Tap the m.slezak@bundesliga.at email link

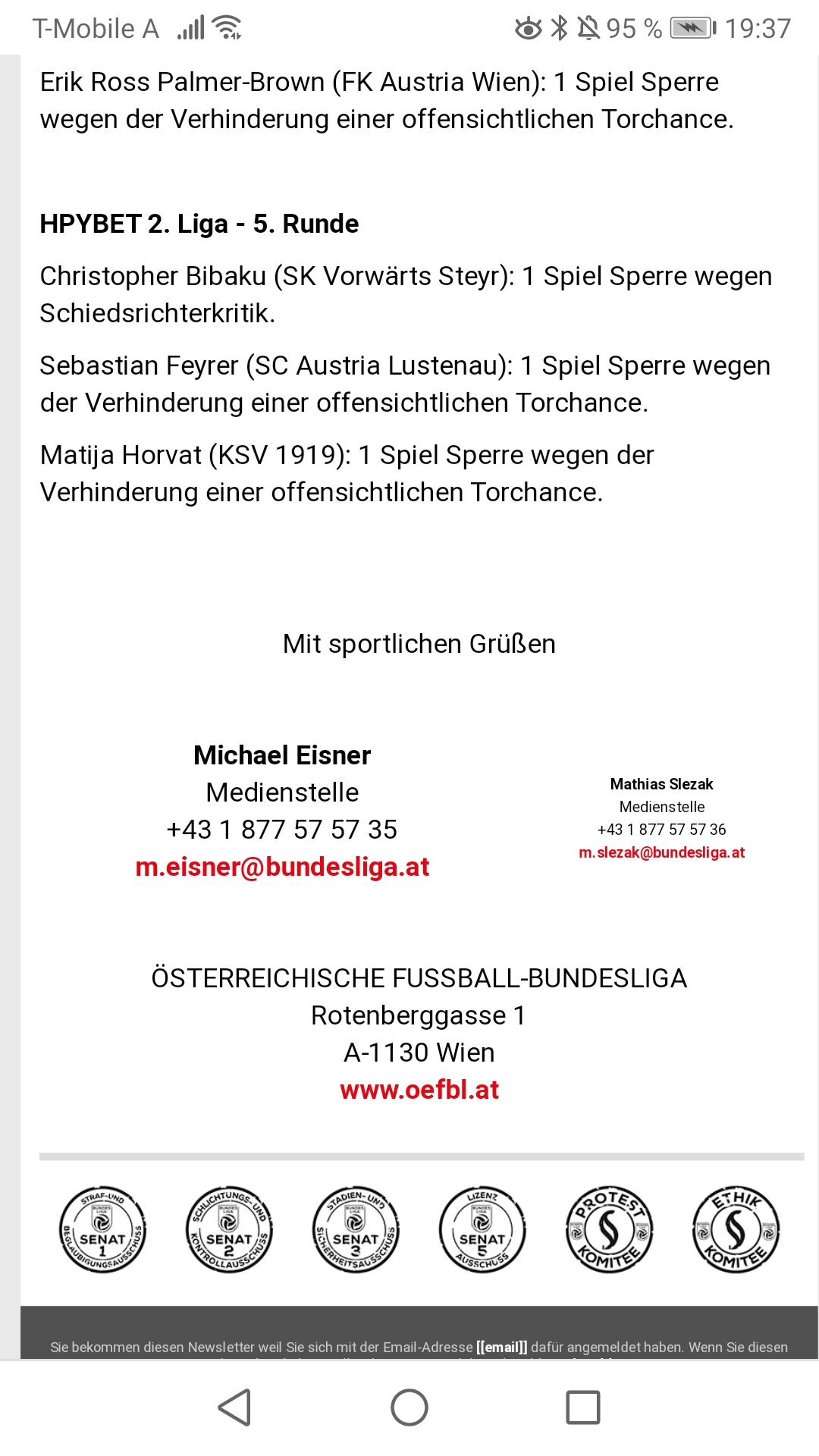coord(661,852)
